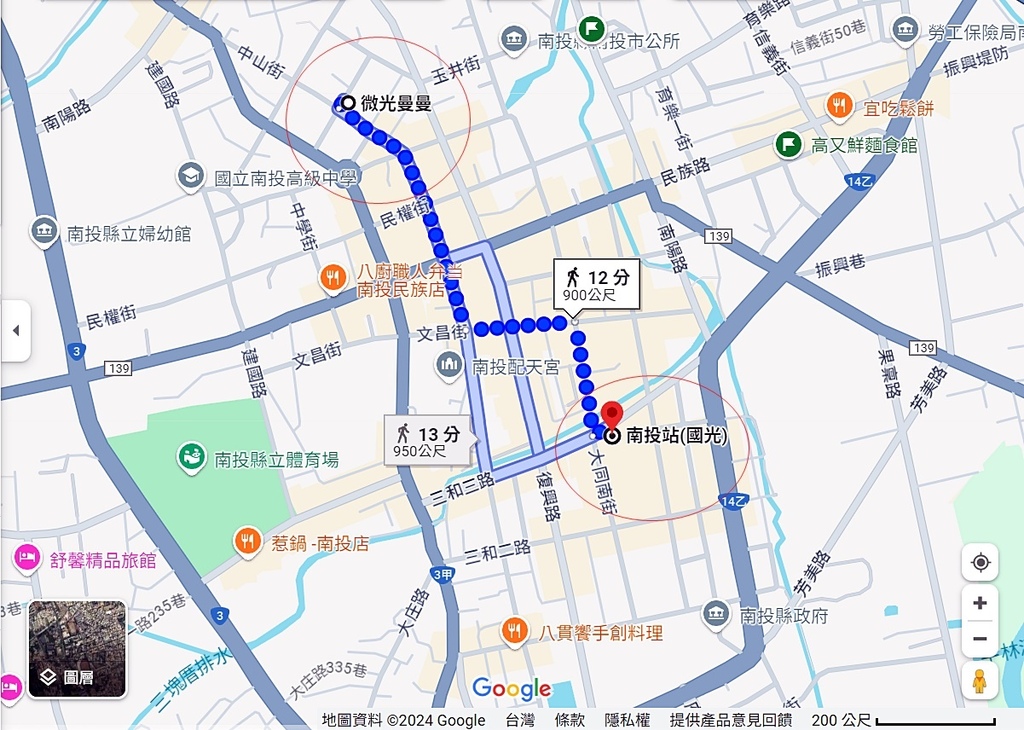View 惹鍋 -南投店 restaurant details
Screen dimensions: 1024x730
247,543
